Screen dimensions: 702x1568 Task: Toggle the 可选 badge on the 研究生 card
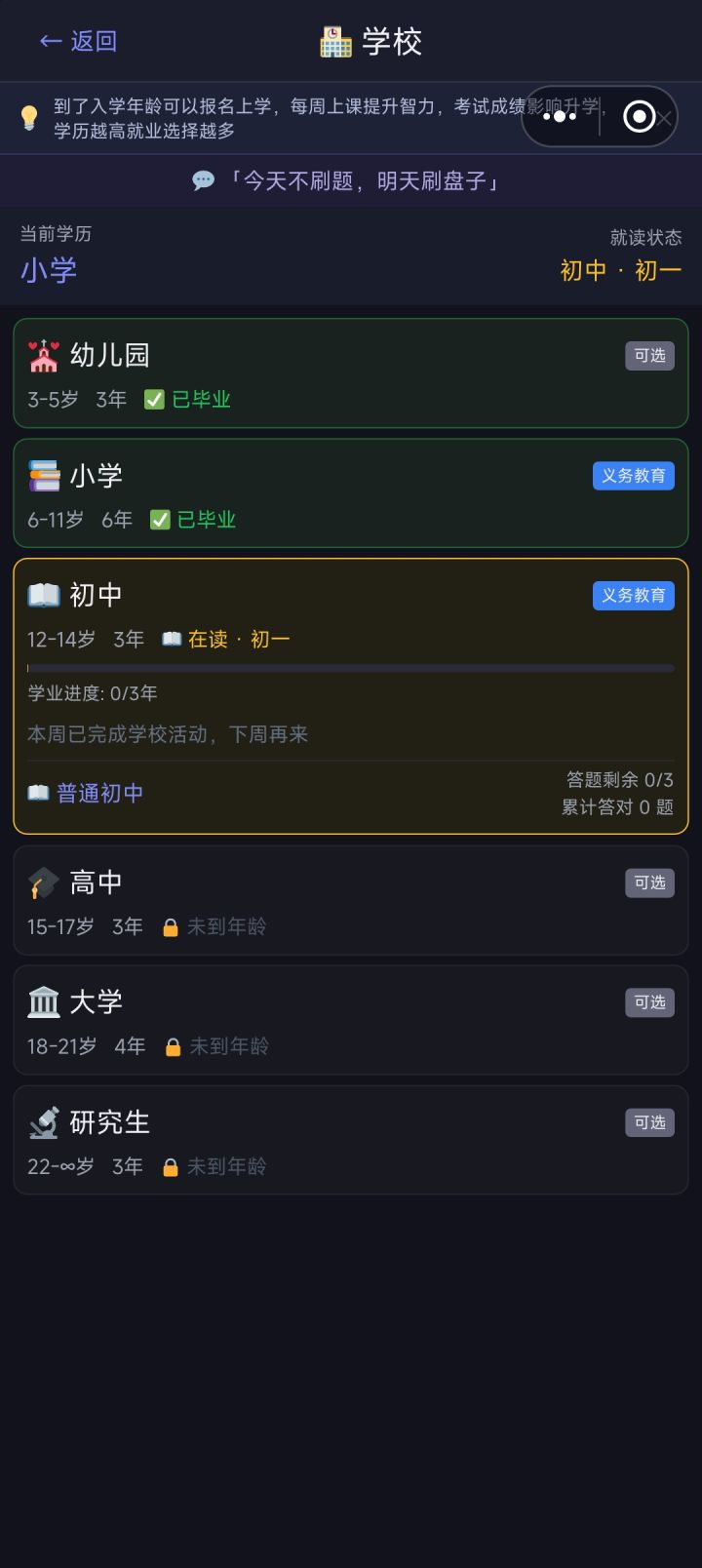tap(648, 1122)
